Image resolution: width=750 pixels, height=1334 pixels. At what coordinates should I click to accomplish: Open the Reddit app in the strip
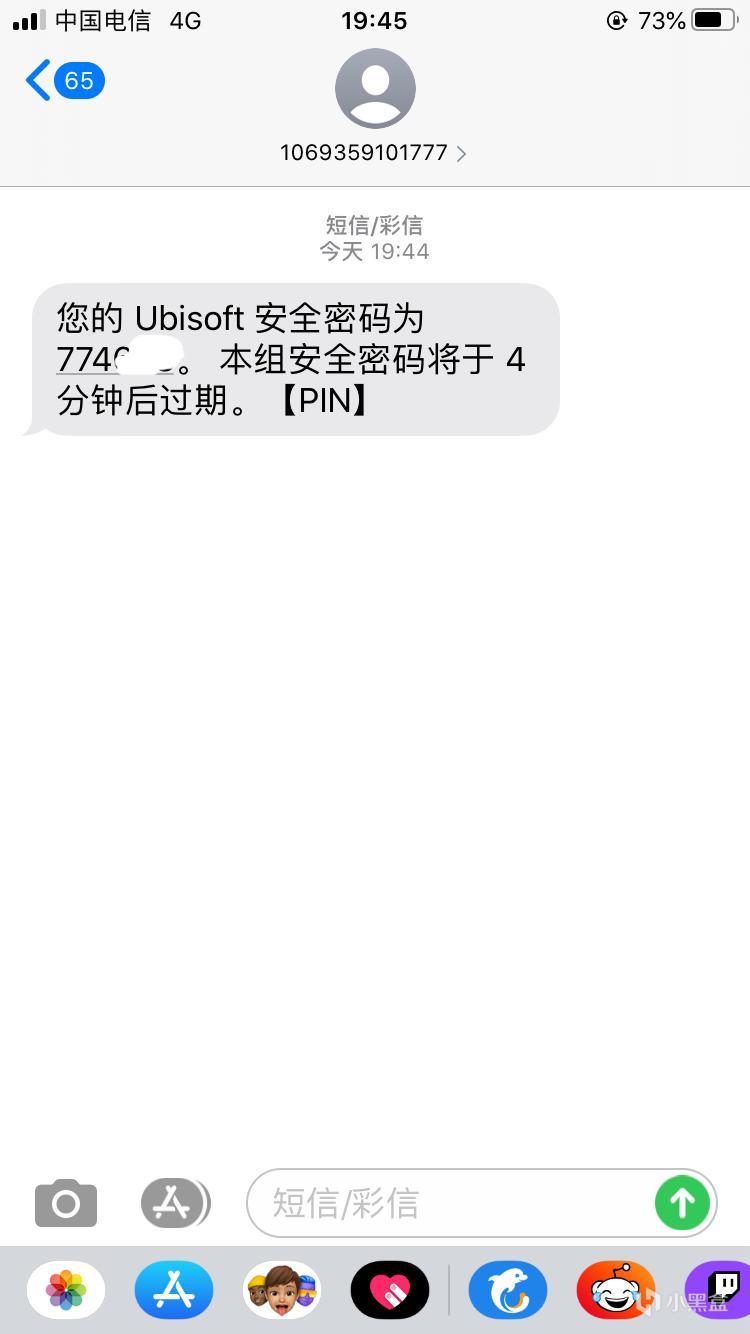tap(615, 1290)
